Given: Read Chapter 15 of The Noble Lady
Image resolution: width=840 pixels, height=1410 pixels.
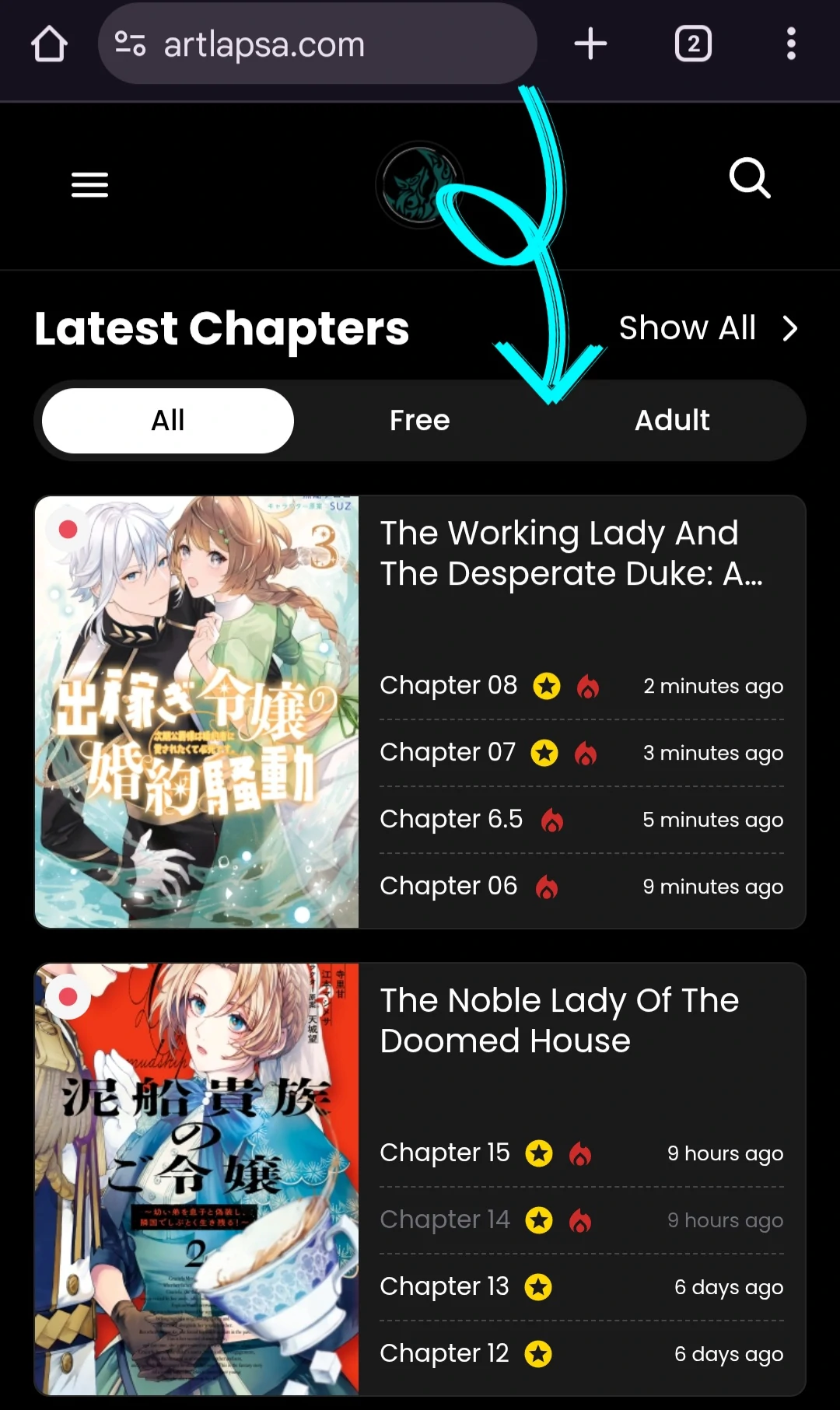Looking at the screenshot, I should [x=445, y=1153].
